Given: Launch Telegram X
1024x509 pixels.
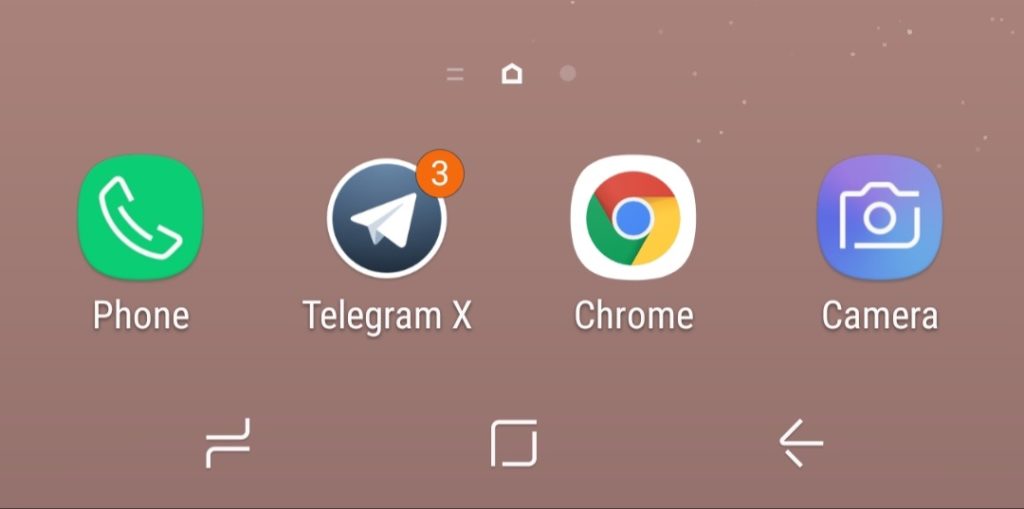Looking at the screenshot, I should coord(387,218).
